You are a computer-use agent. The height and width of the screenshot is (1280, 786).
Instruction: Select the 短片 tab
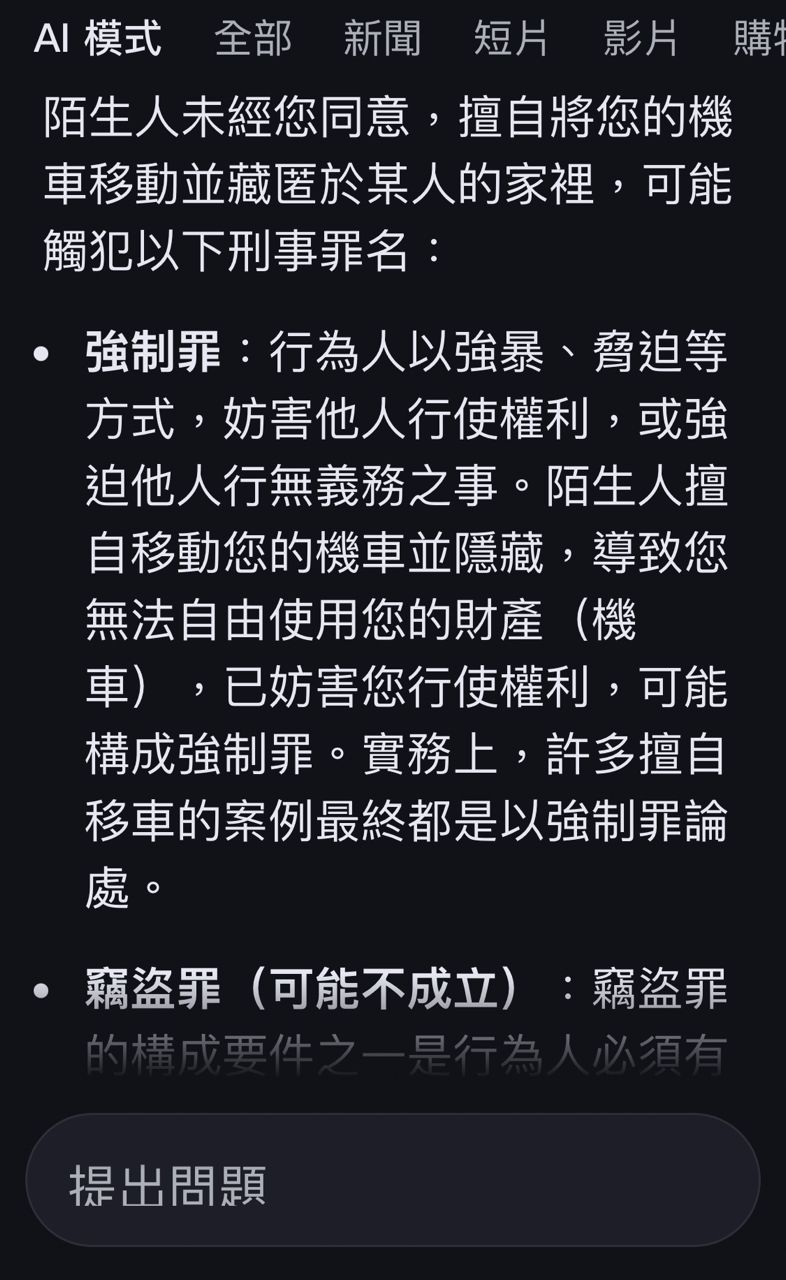point(511,38)
